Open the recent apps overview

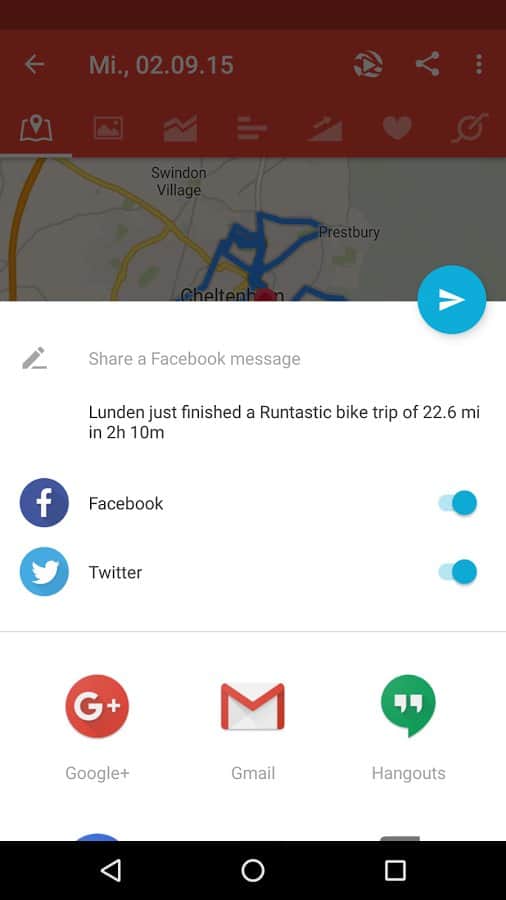(395, 870)
